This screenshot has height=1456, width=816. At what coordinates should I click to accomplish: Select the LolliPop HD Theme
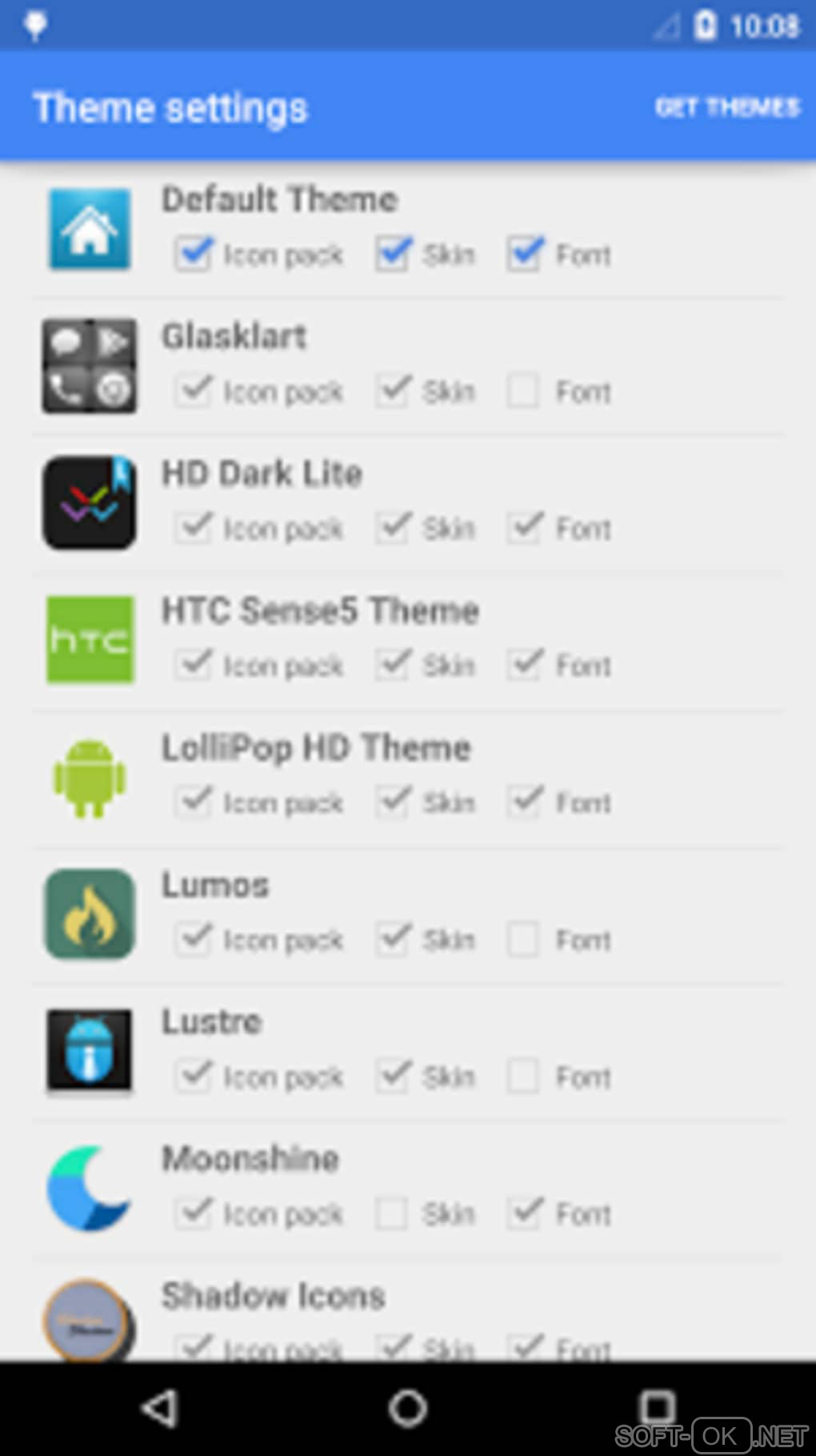click(x=316, y=748)
